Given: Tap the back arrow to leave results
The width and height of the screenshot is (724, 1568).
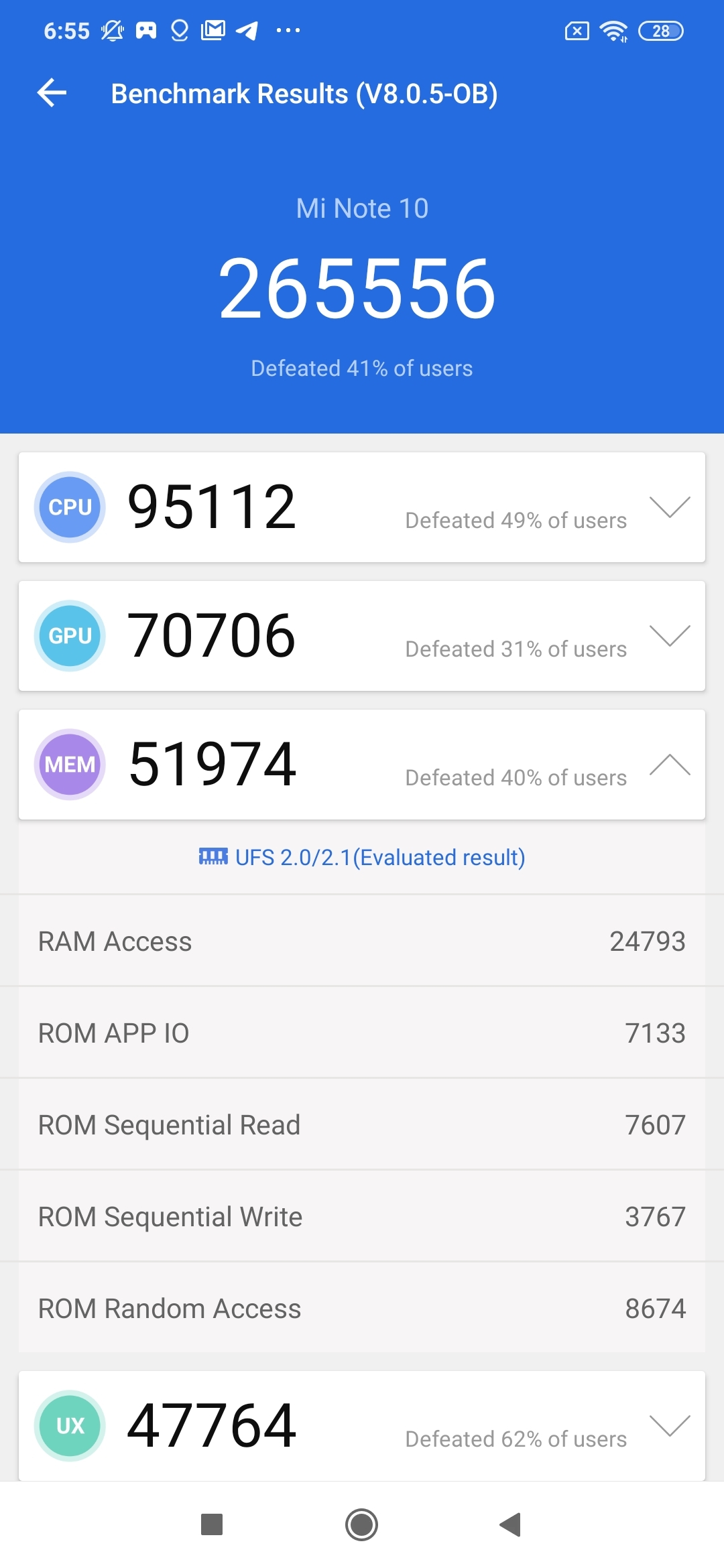Looking at the screenshot, I should pos(51,92).
